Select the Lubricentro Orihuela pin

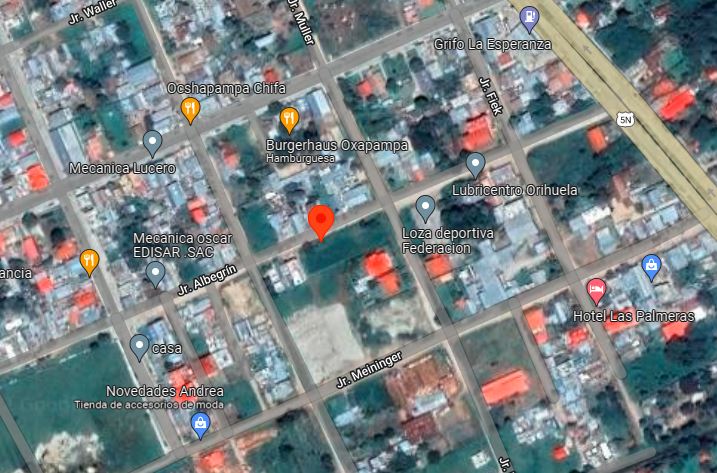[476, 164]
